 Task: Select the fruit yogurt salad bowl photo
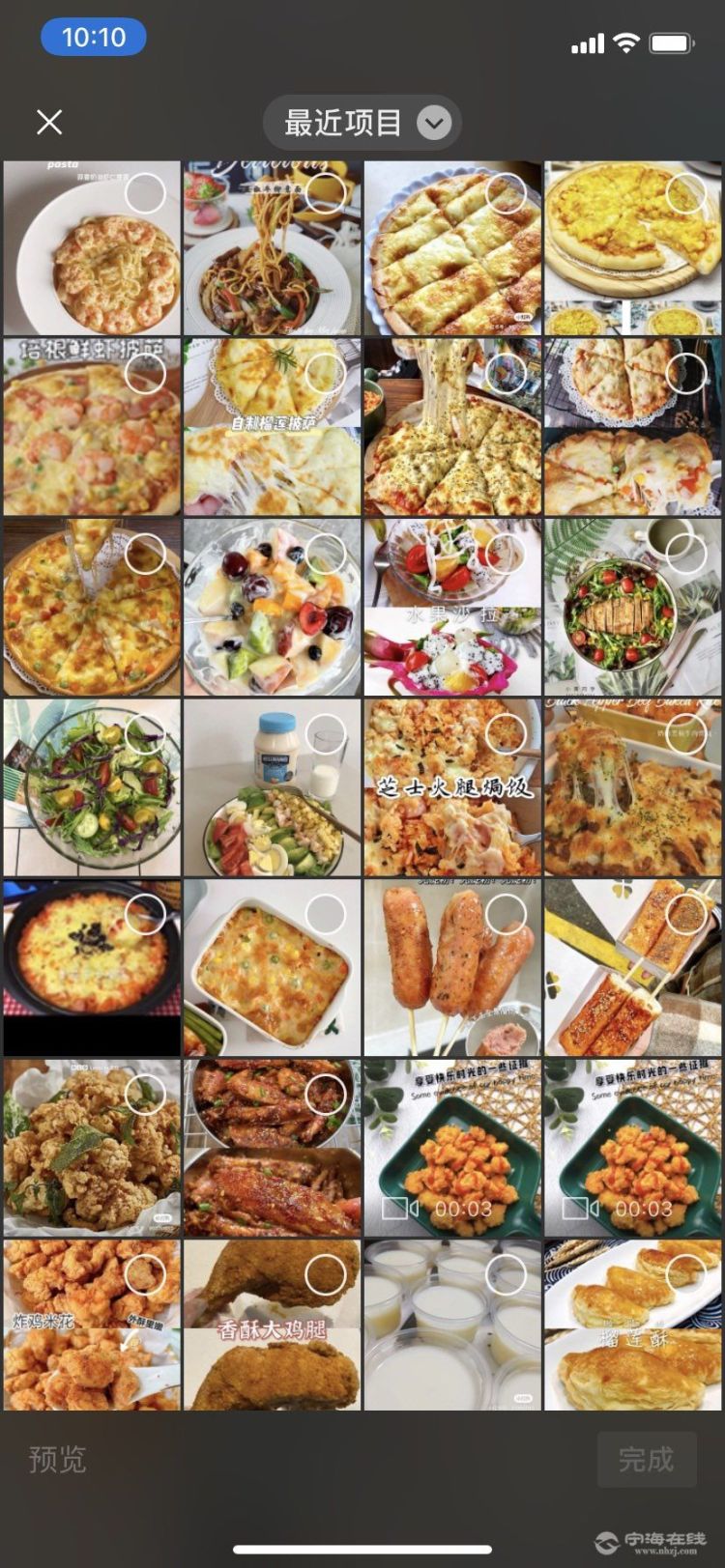(x=326, y=553)
